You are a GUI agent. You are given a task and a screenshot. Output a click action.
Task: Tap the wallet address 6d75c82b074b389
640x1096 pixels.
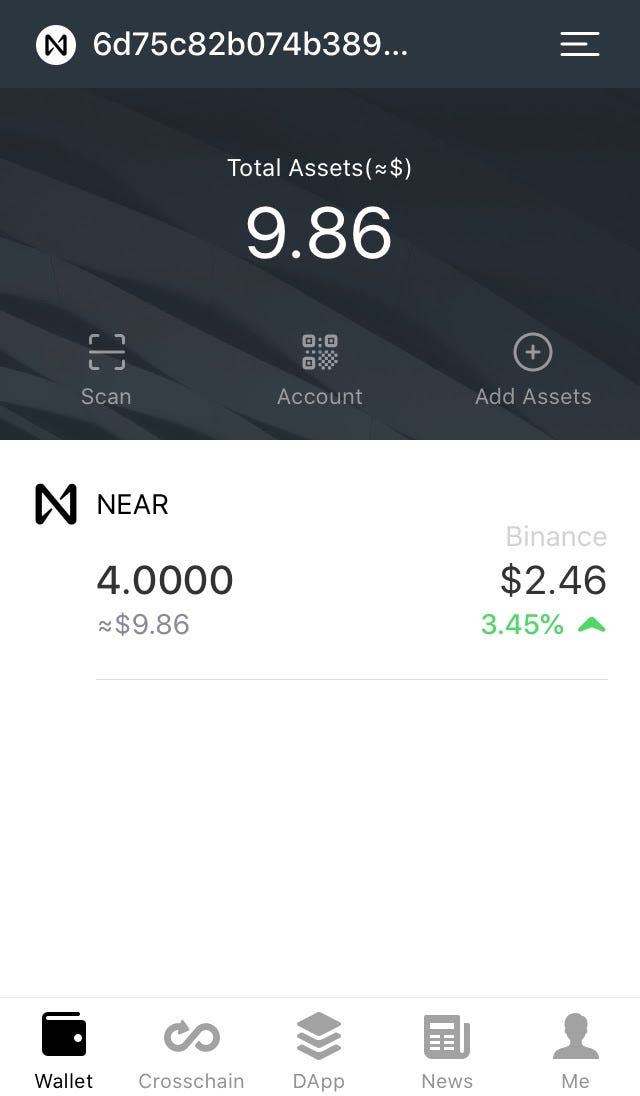pyautogui.click(x=250, y=45)
